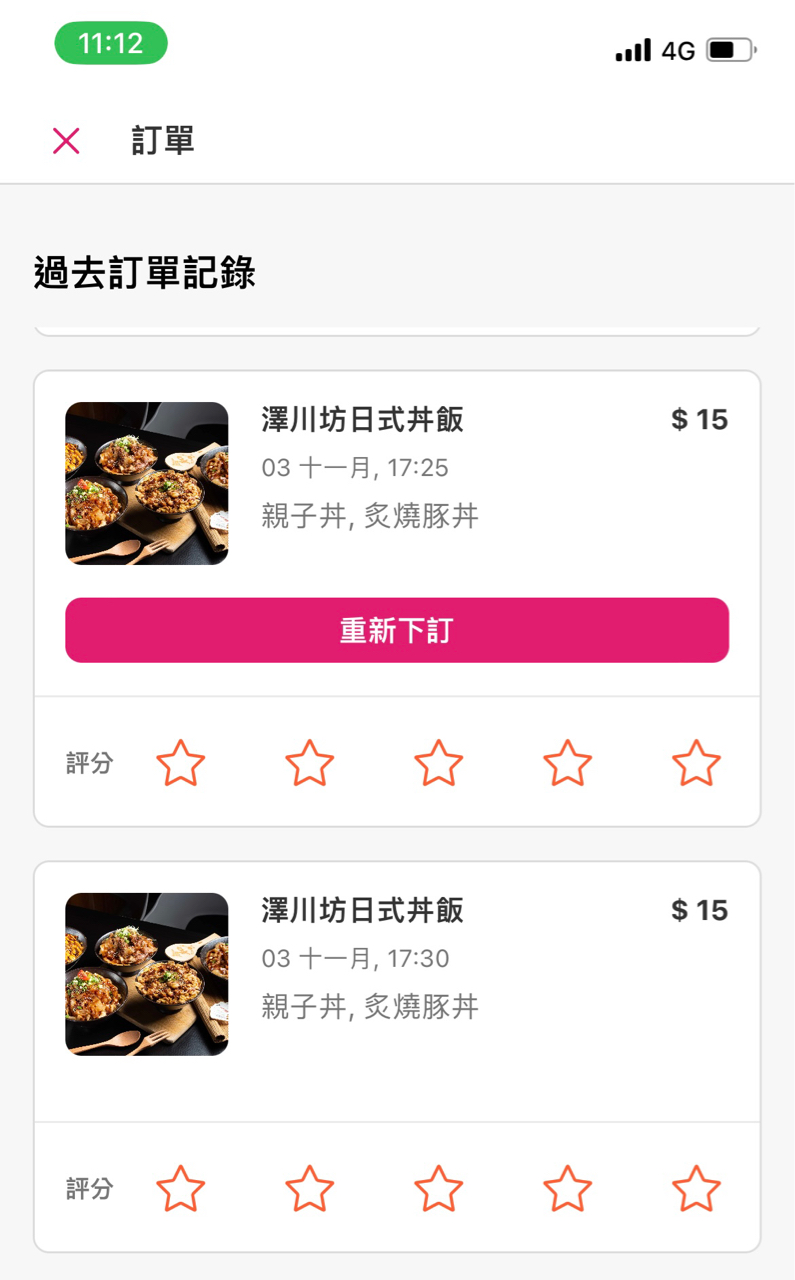This screenshot has width=795, height=1280.
Task: Rate the 17:25 order five stars
Action: point(697,764)
